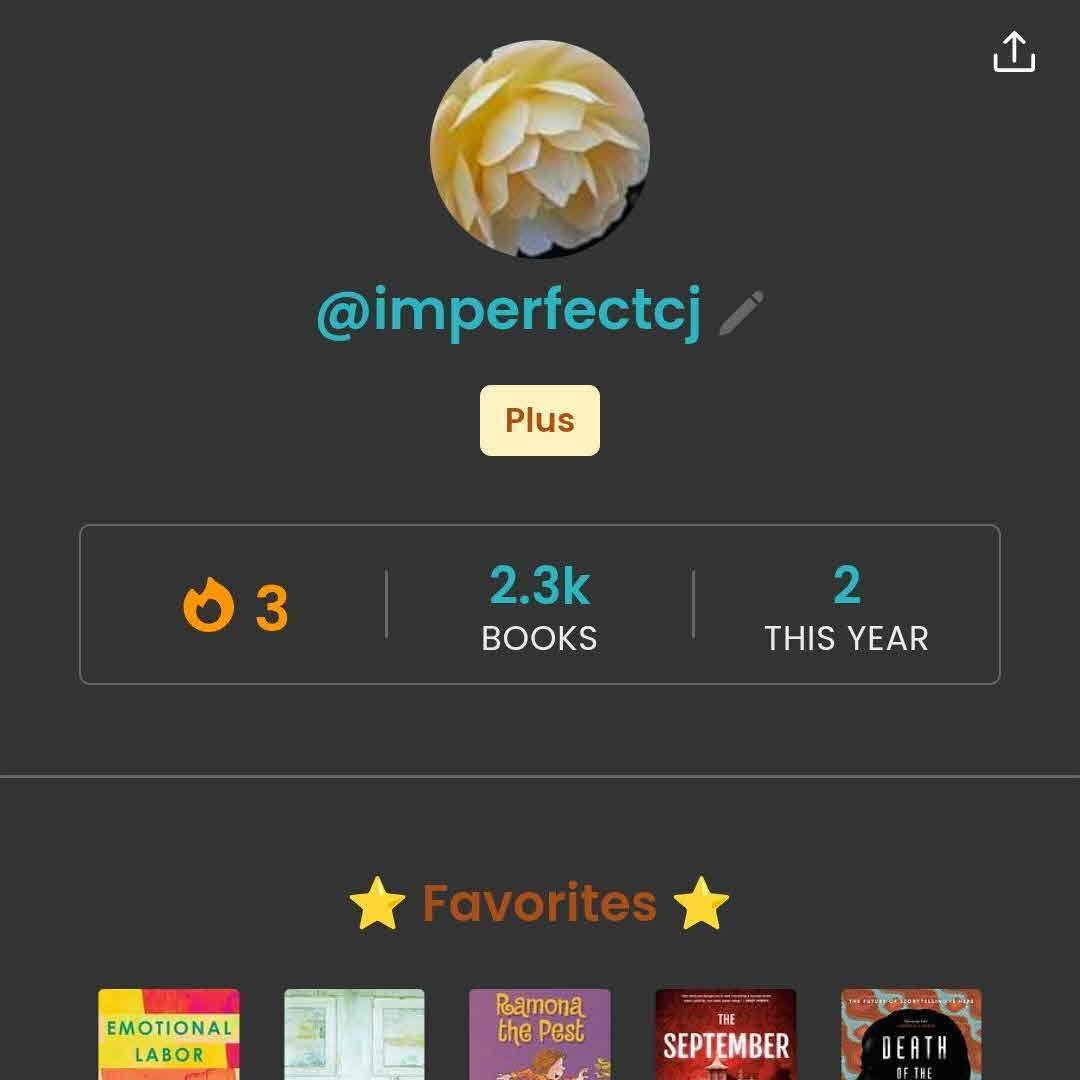Viewport: 1080px width, 1080px height.
Task: Open The September favorite book
Action: pos(725,1035)
